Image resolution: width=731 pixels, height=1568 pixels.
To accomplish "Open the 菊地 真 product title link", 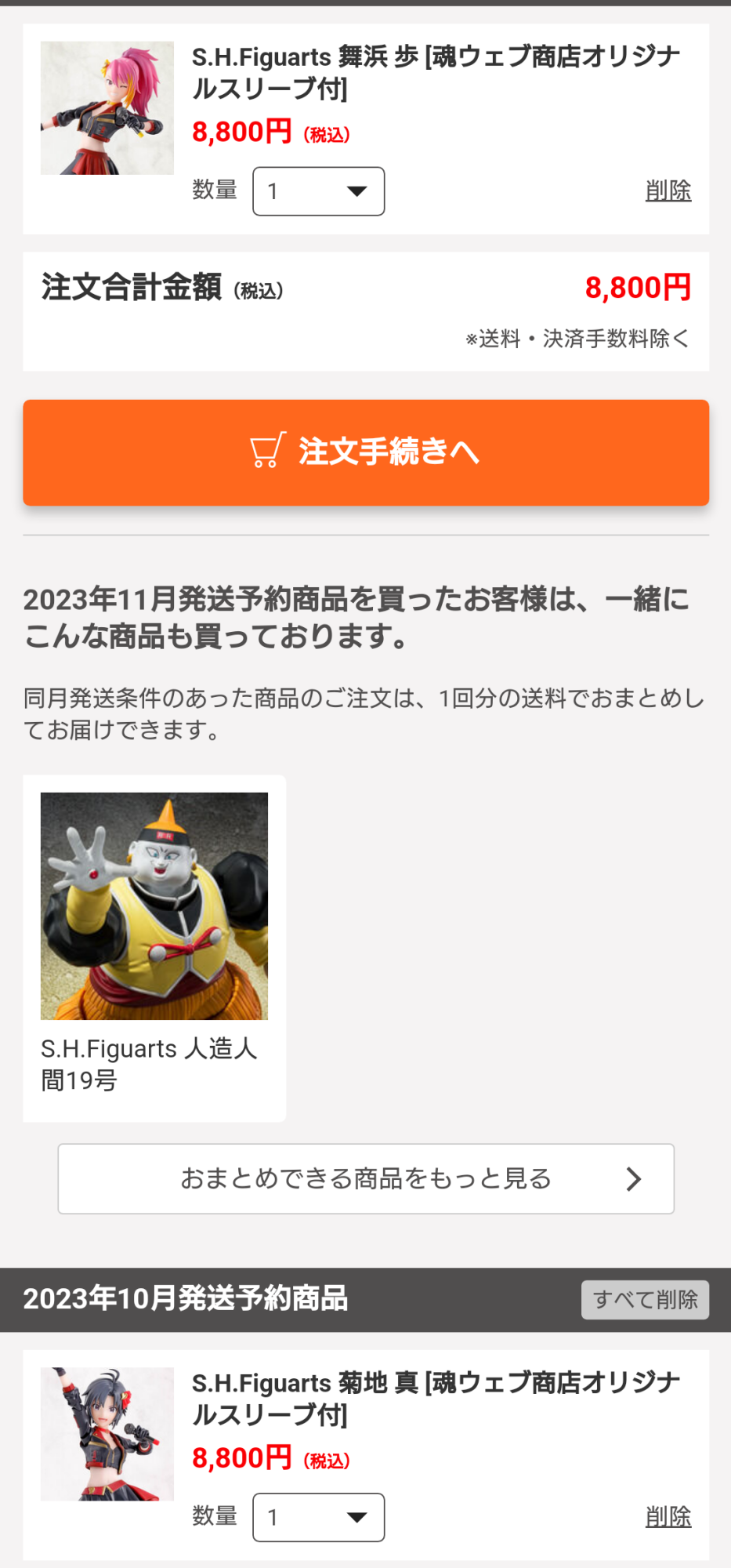I will tap(435, 1398).
